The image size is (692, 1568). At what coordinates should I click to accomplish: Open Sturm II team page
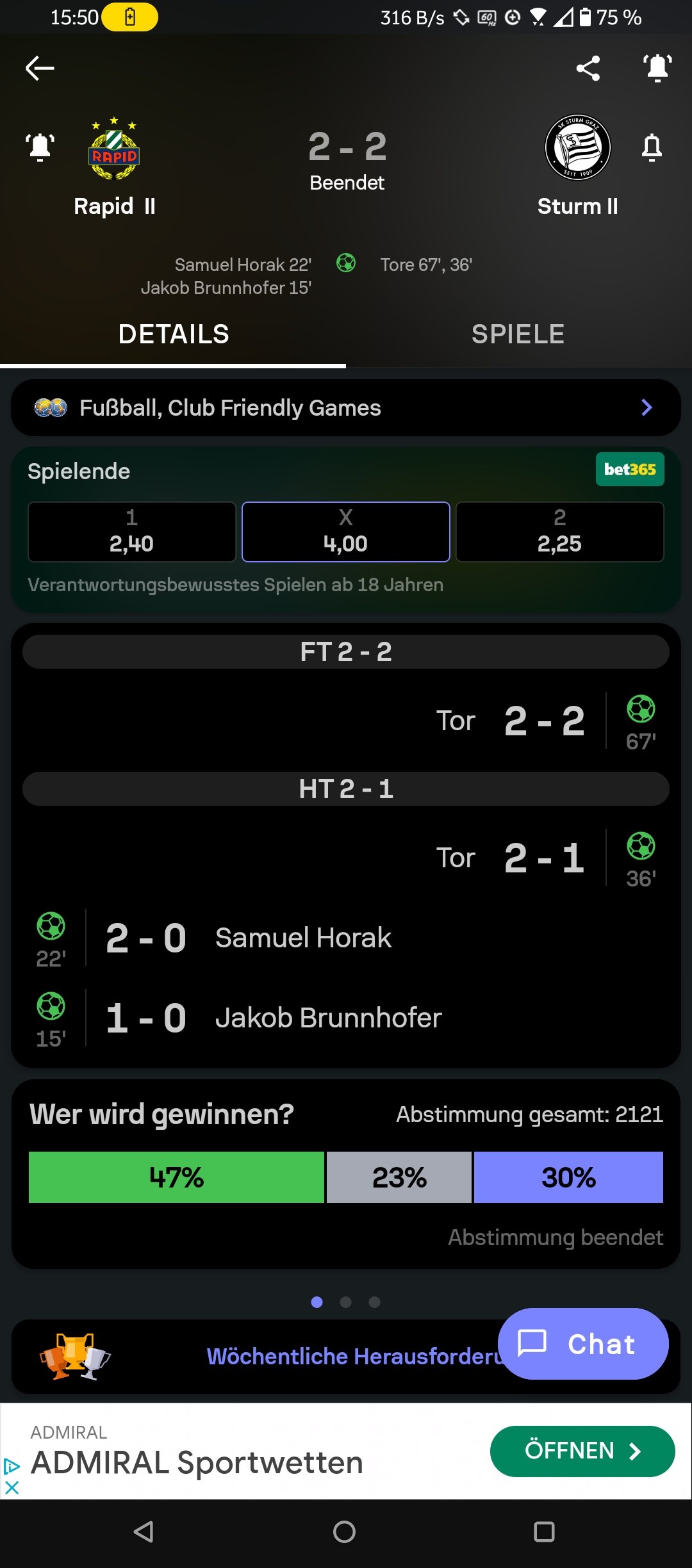(577, 167)
